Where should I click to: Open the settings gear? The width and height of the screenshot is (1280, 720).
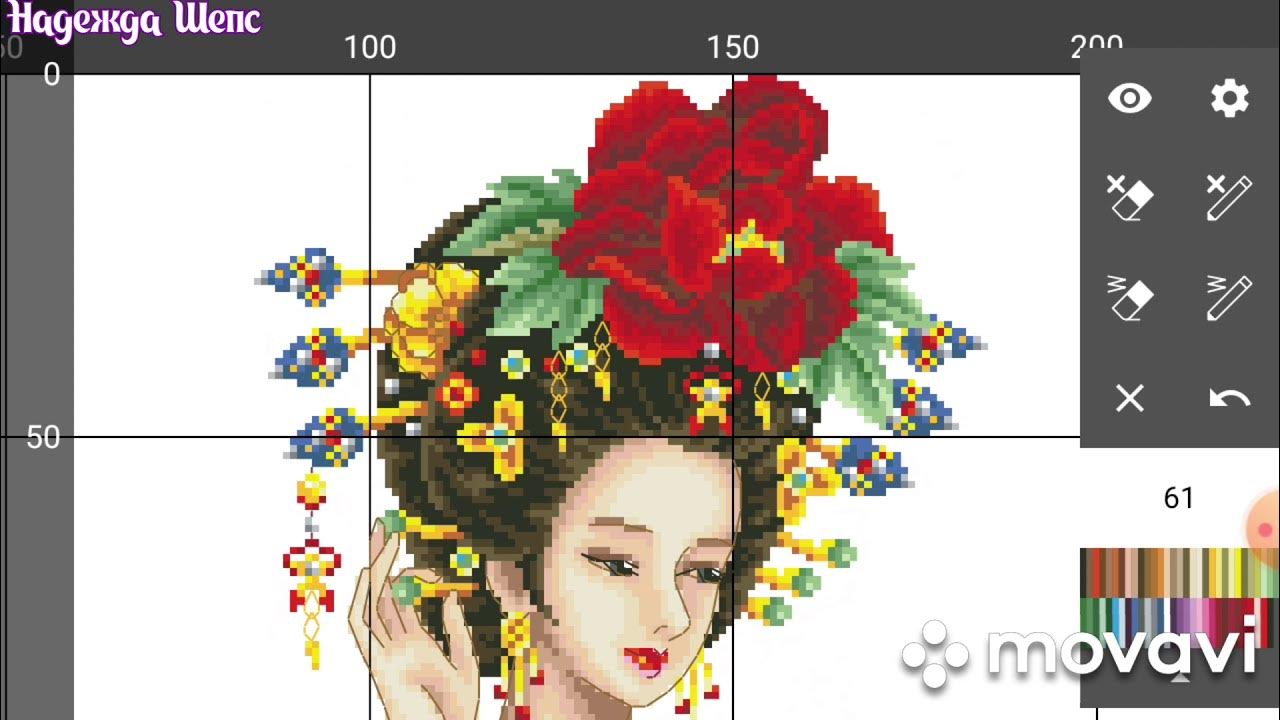coord(1229,99)
